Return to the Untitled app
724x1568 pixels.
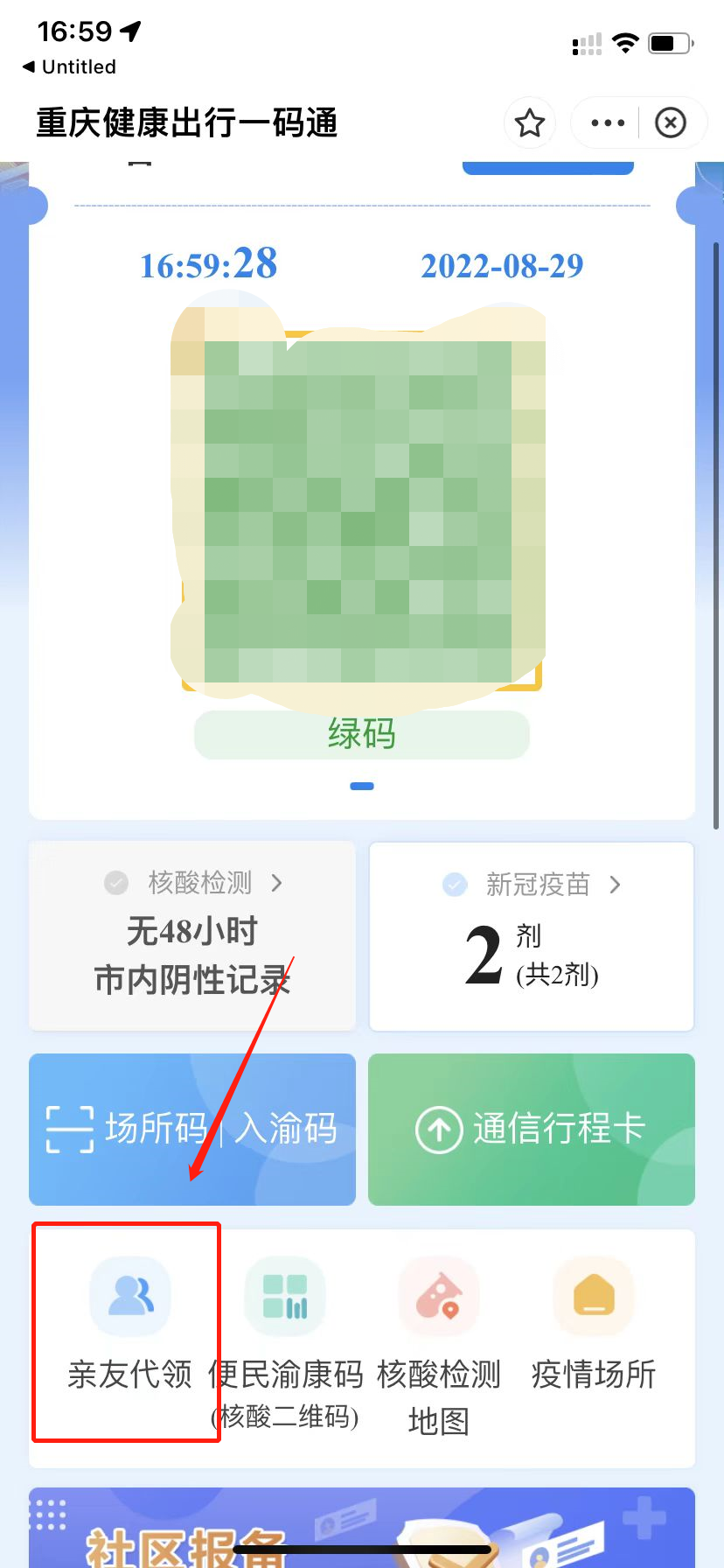point(69,67)
